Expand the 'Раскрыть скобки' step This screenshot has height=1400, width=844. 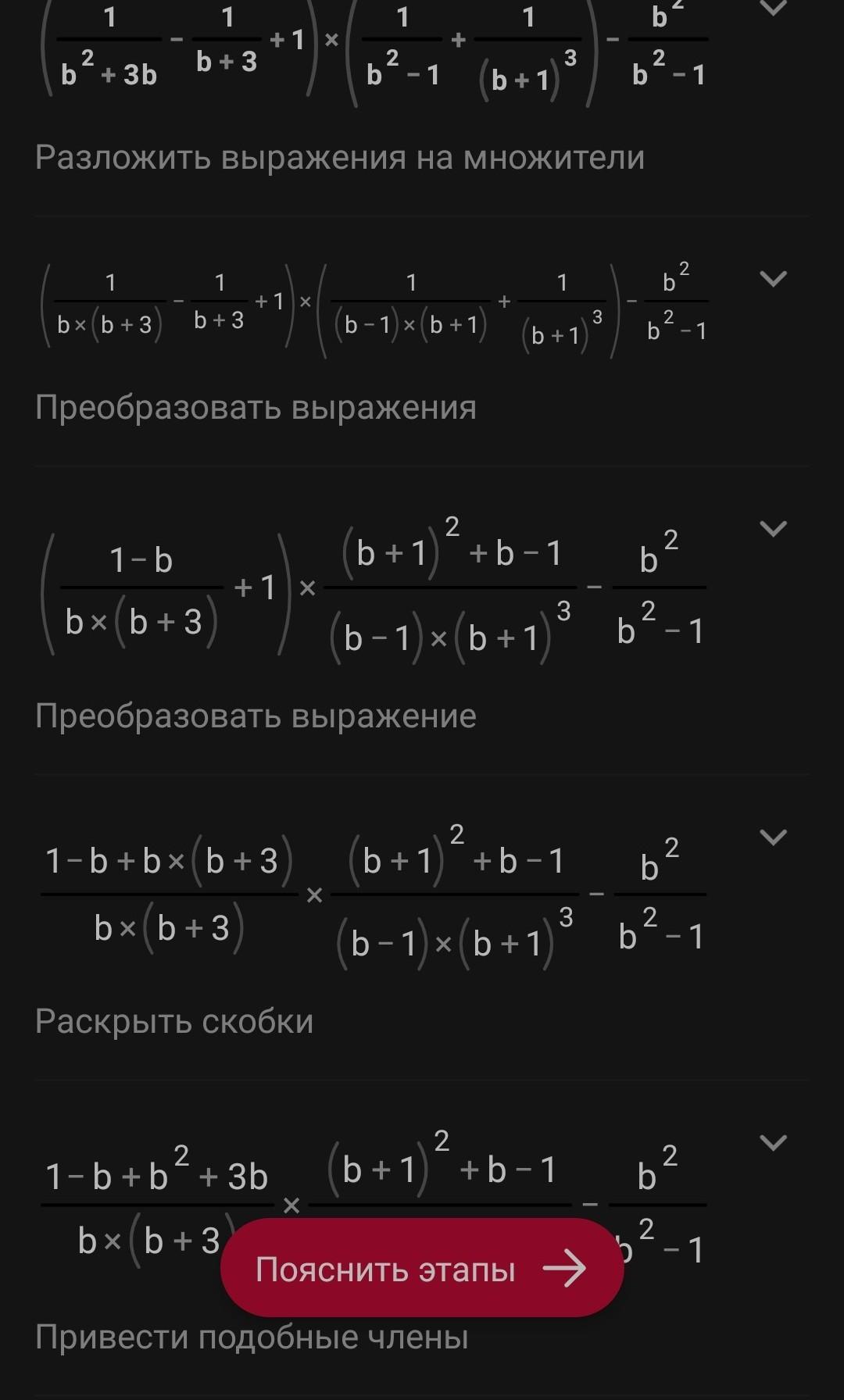click(773, 837)
